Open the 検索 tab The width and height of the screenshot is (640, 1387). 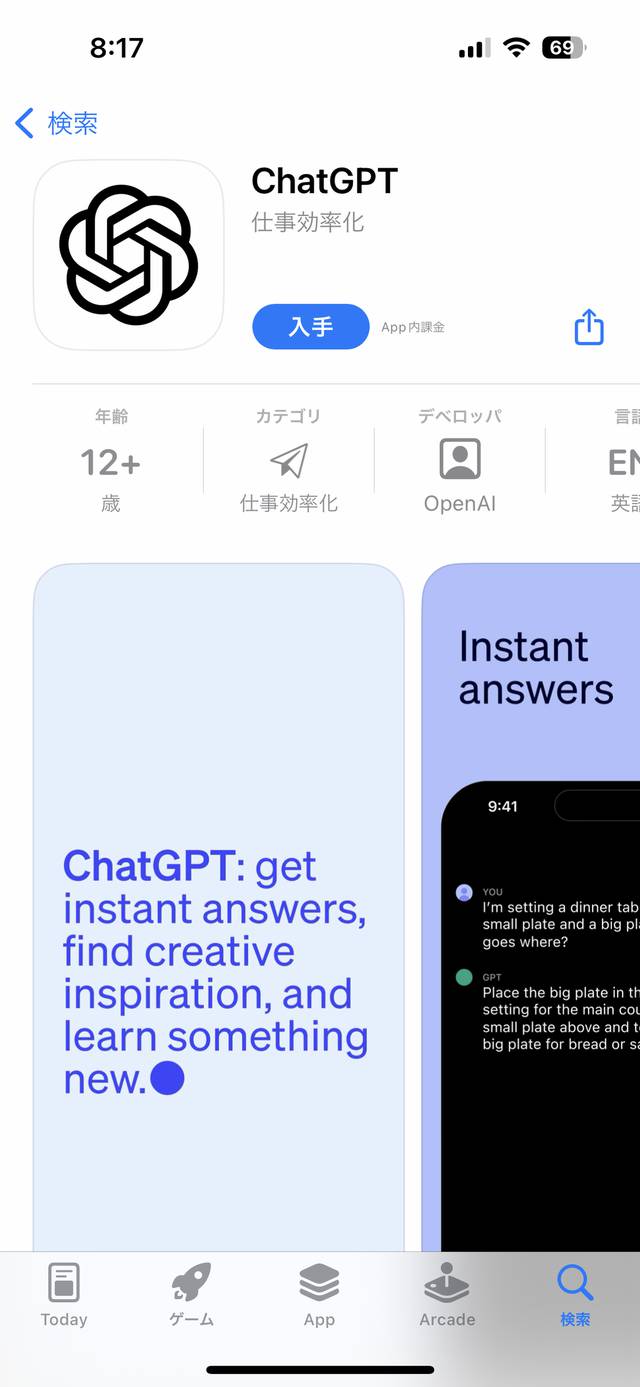(575, 1294)
